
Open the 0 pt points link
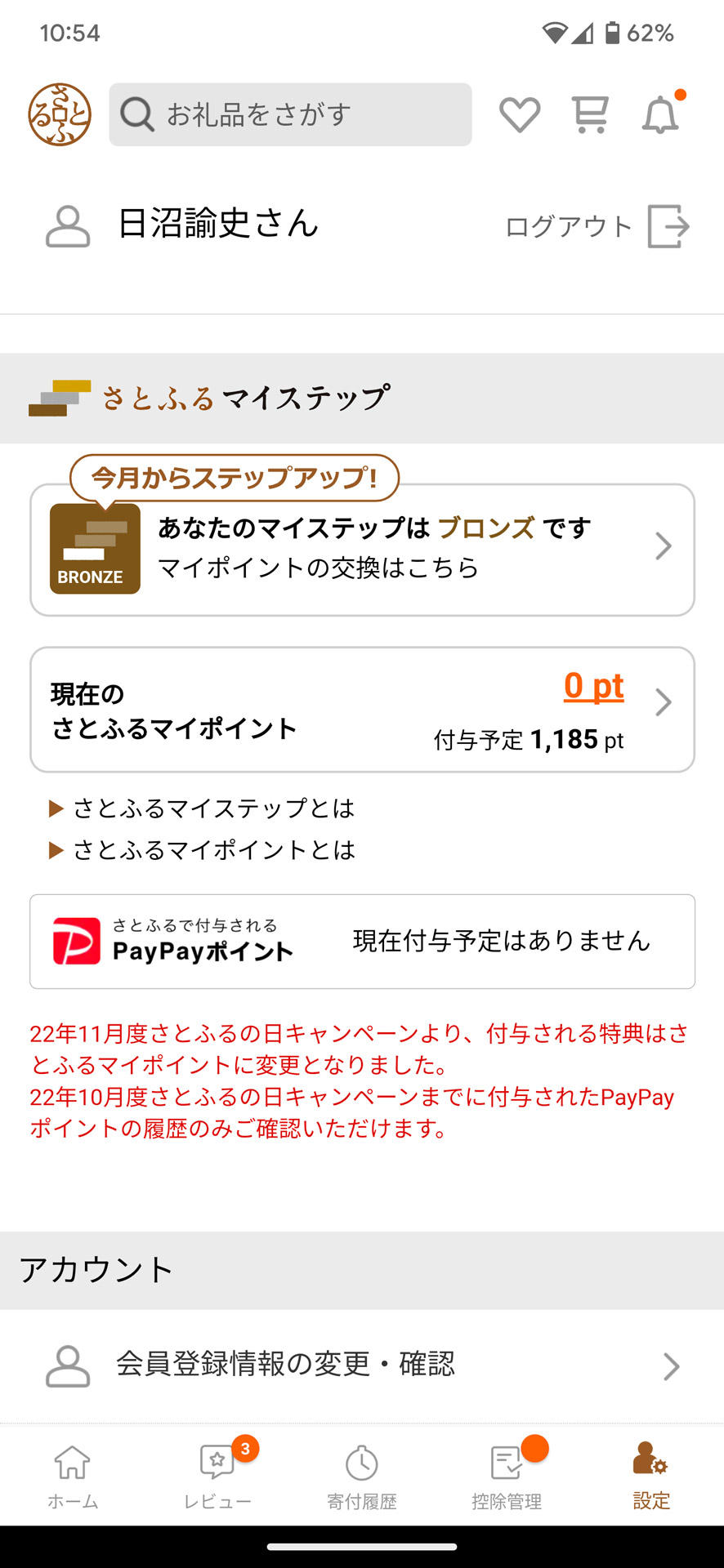click(x=594, y=688)
